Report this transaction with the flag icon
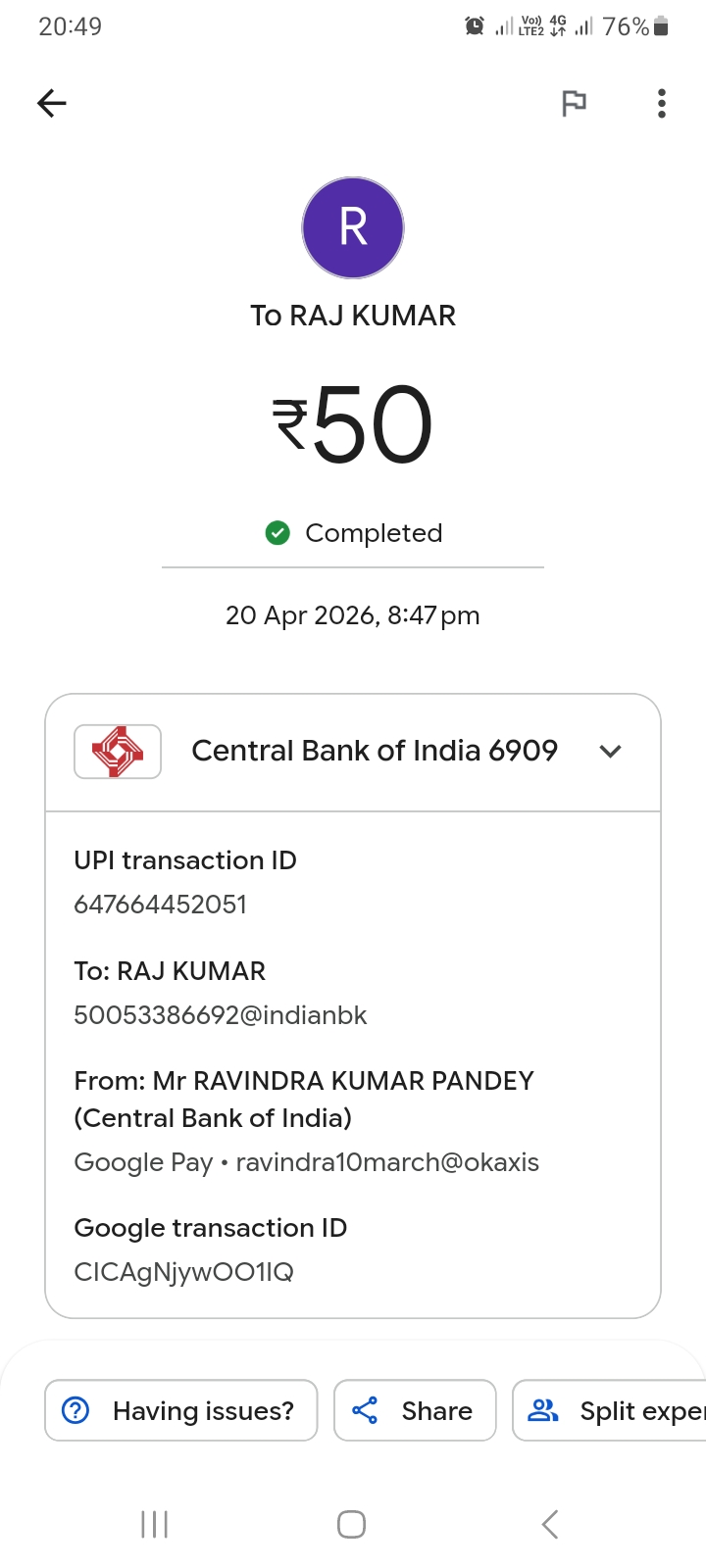The height and width of the screenshot is (1568, 706). pos(574,103)
